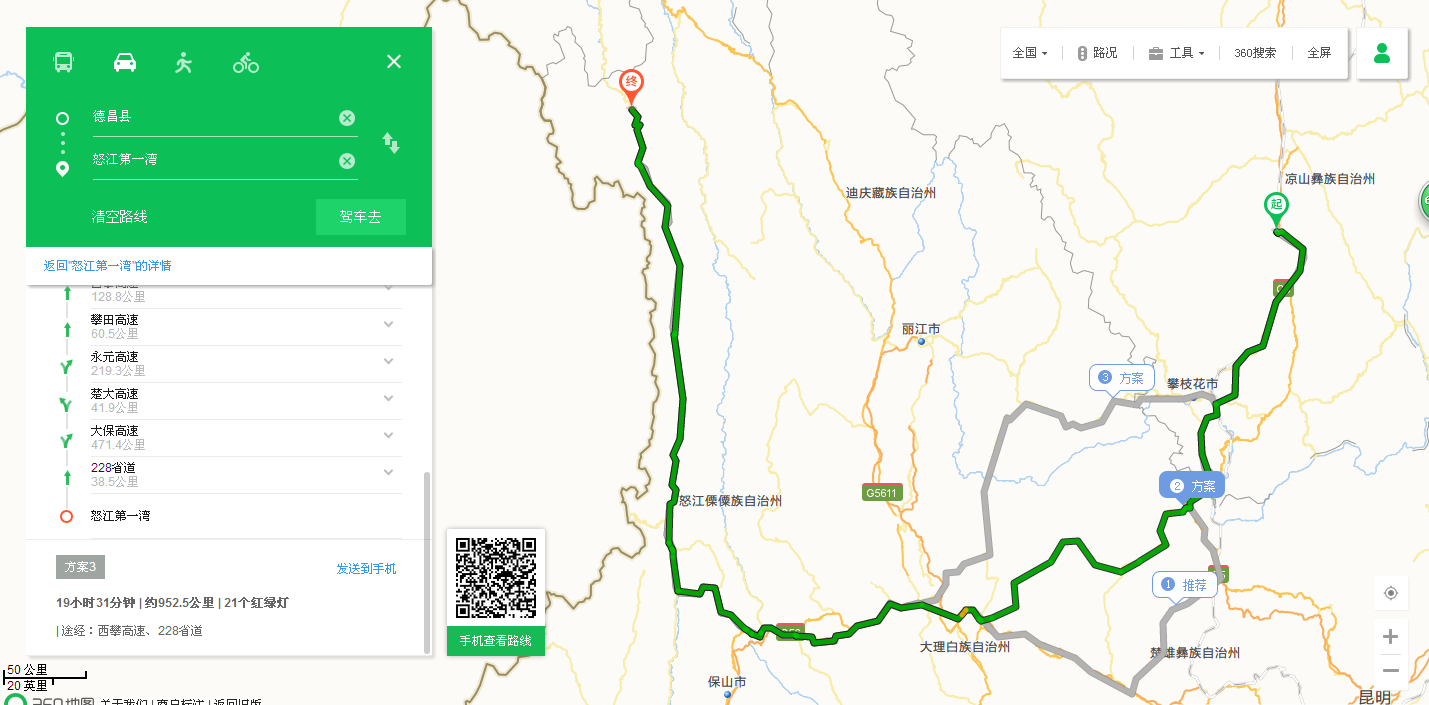This screenshot has height=705, width=1429.
Task: Switch to walking mode
Action: point(183,62)
